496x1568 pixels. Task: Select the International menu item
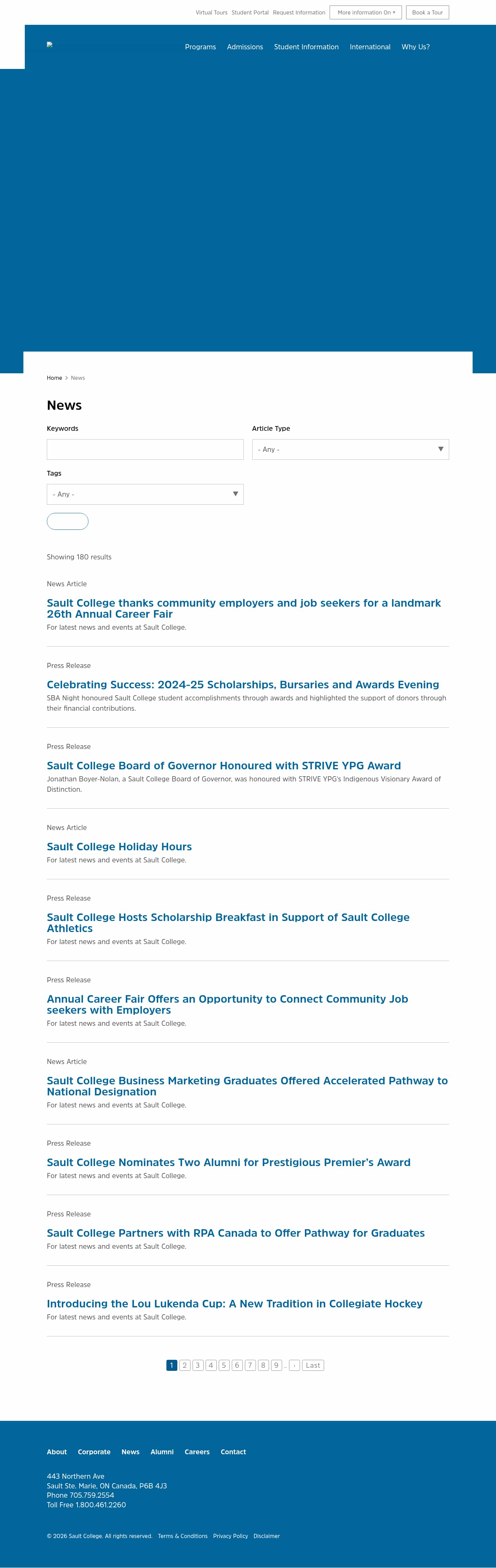coord(370,47)
